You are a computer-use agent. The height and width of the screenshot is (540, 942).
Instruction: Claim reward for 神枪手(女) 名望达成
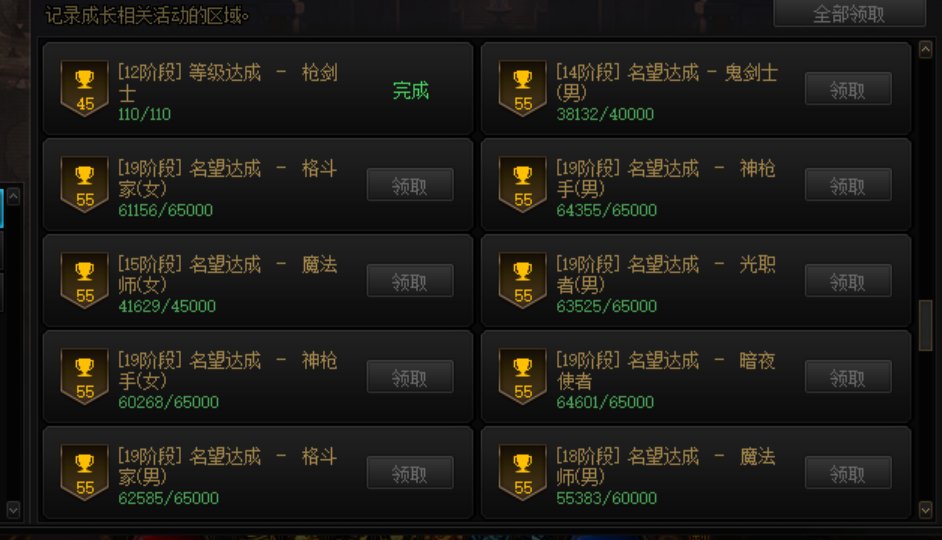[409, 377]
